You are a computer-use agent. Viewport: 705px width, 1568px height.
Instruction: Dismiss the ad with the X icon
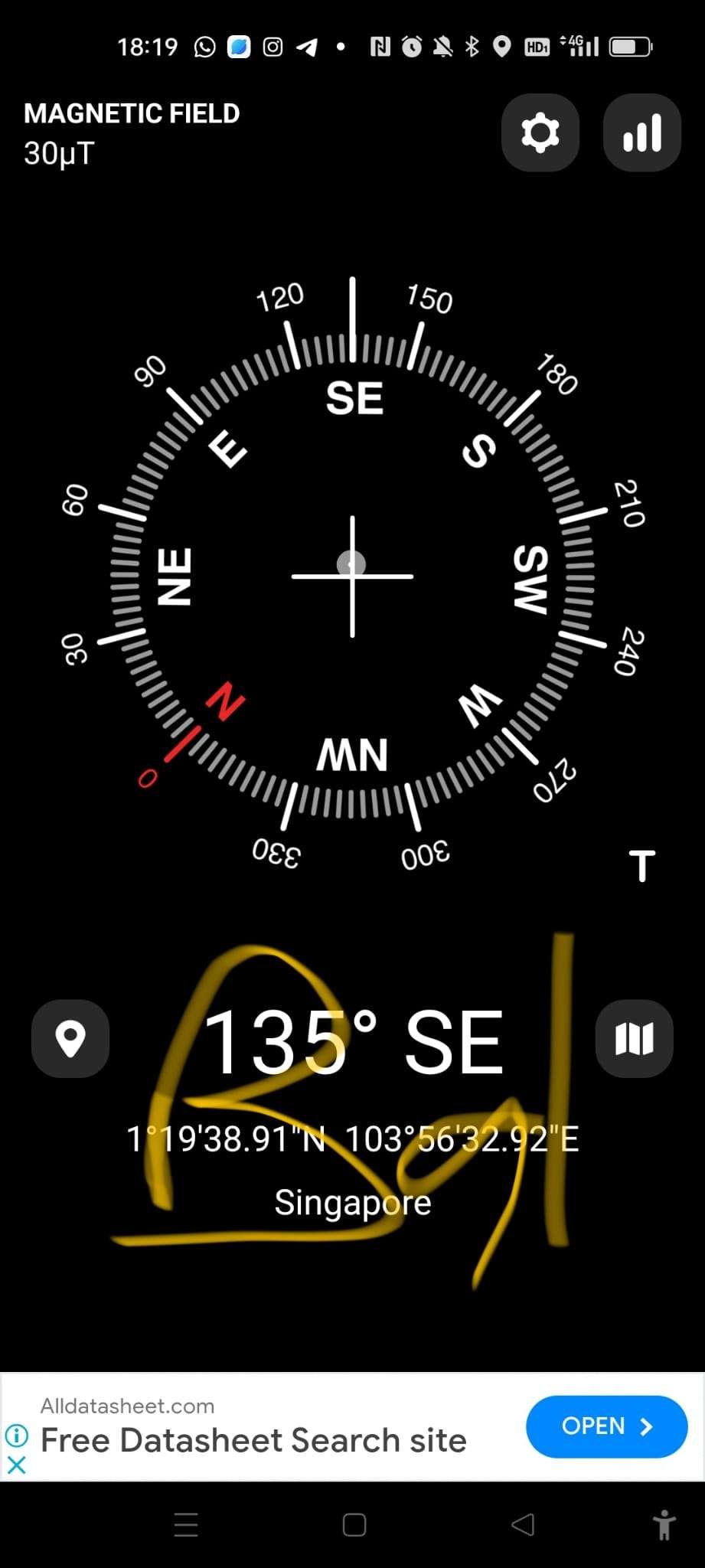tap(16, 1465)
